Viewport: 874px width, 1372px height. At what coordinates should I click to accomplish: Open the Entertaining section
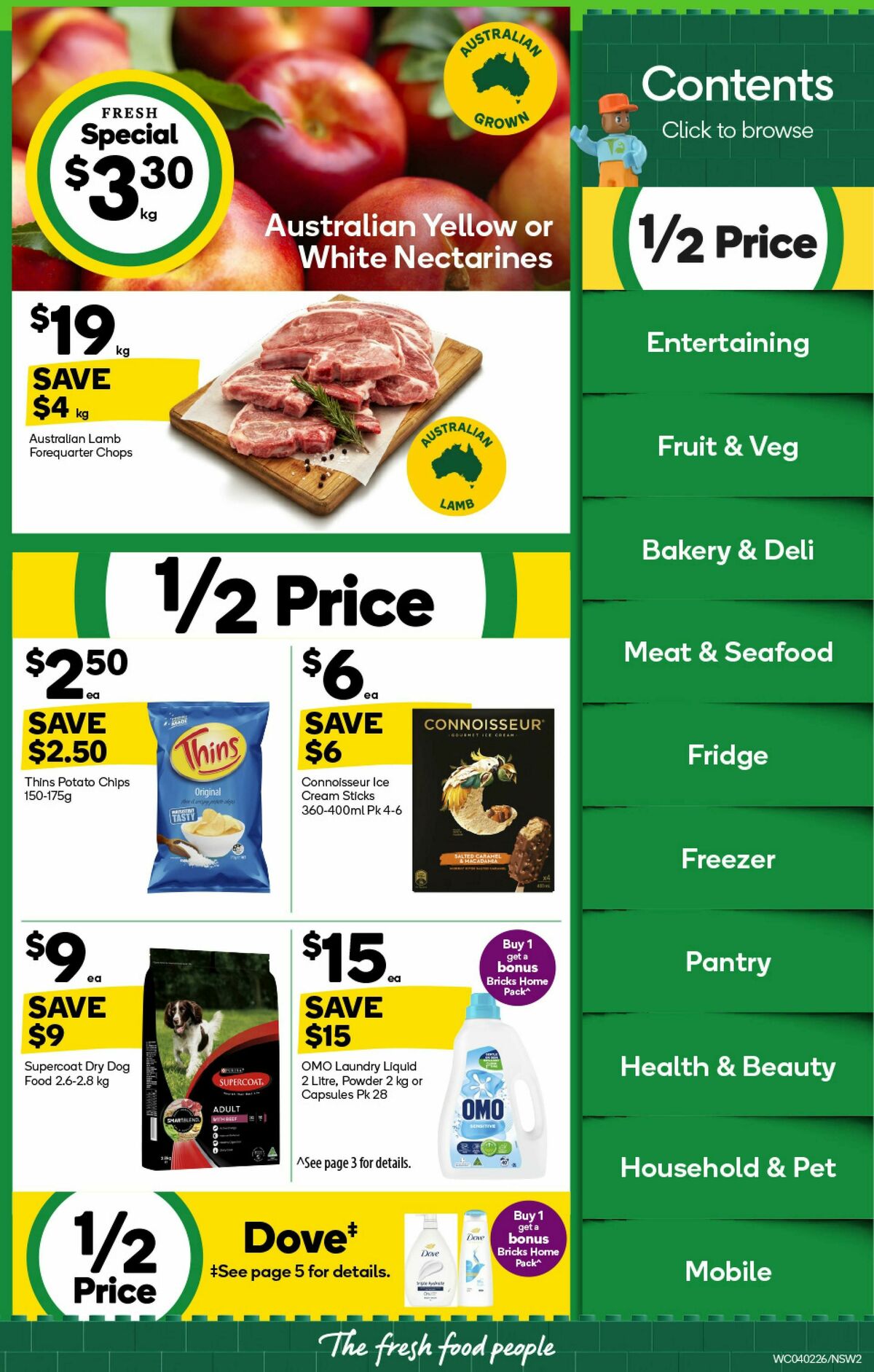tap(726, 342)
